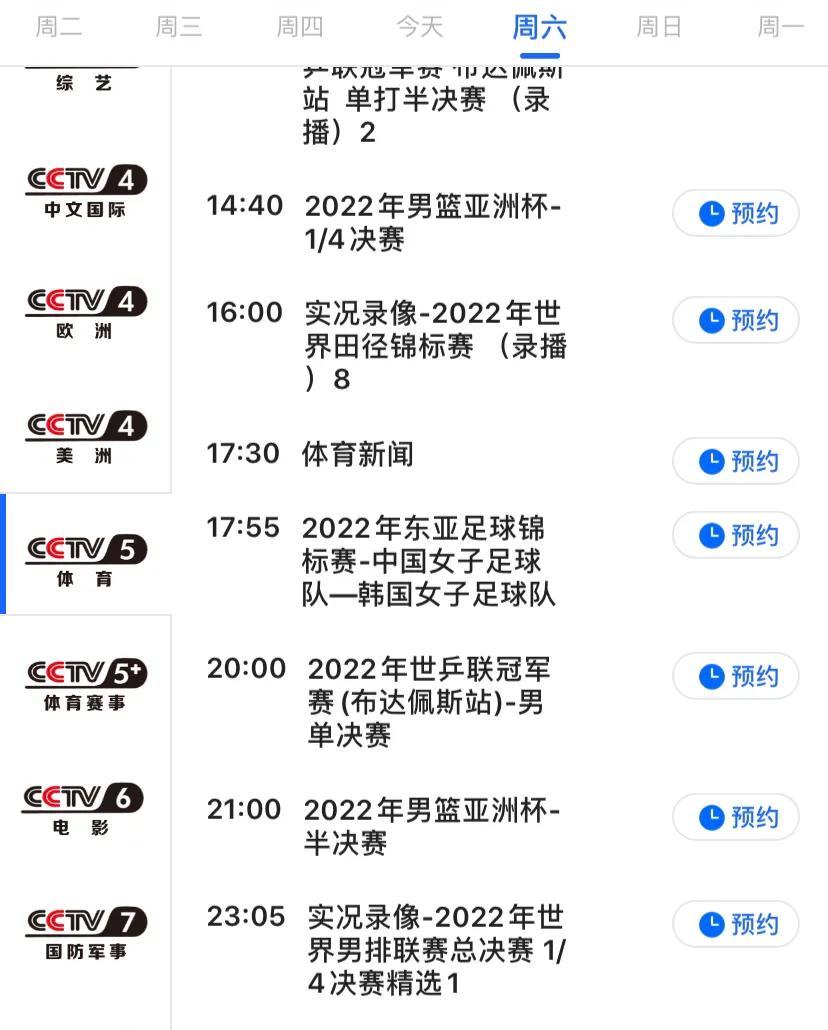Viewport: 828px width, 1030px height.
Task: Open the CCTV4 欧洲 channel logo
Action: [83, 310]
